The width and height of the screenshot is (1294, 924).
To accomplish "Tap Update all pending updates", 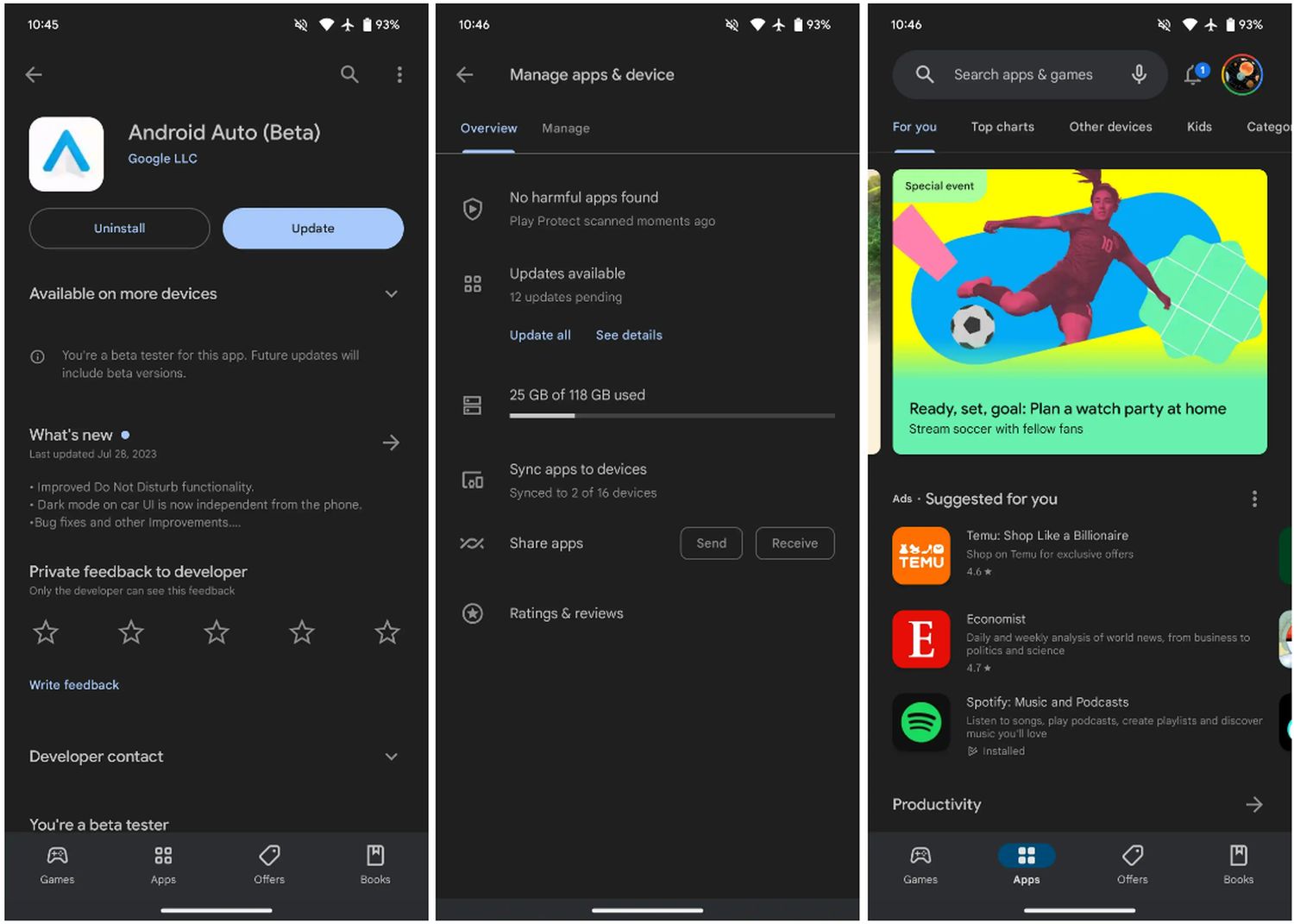I will click(x=540, y=335).
